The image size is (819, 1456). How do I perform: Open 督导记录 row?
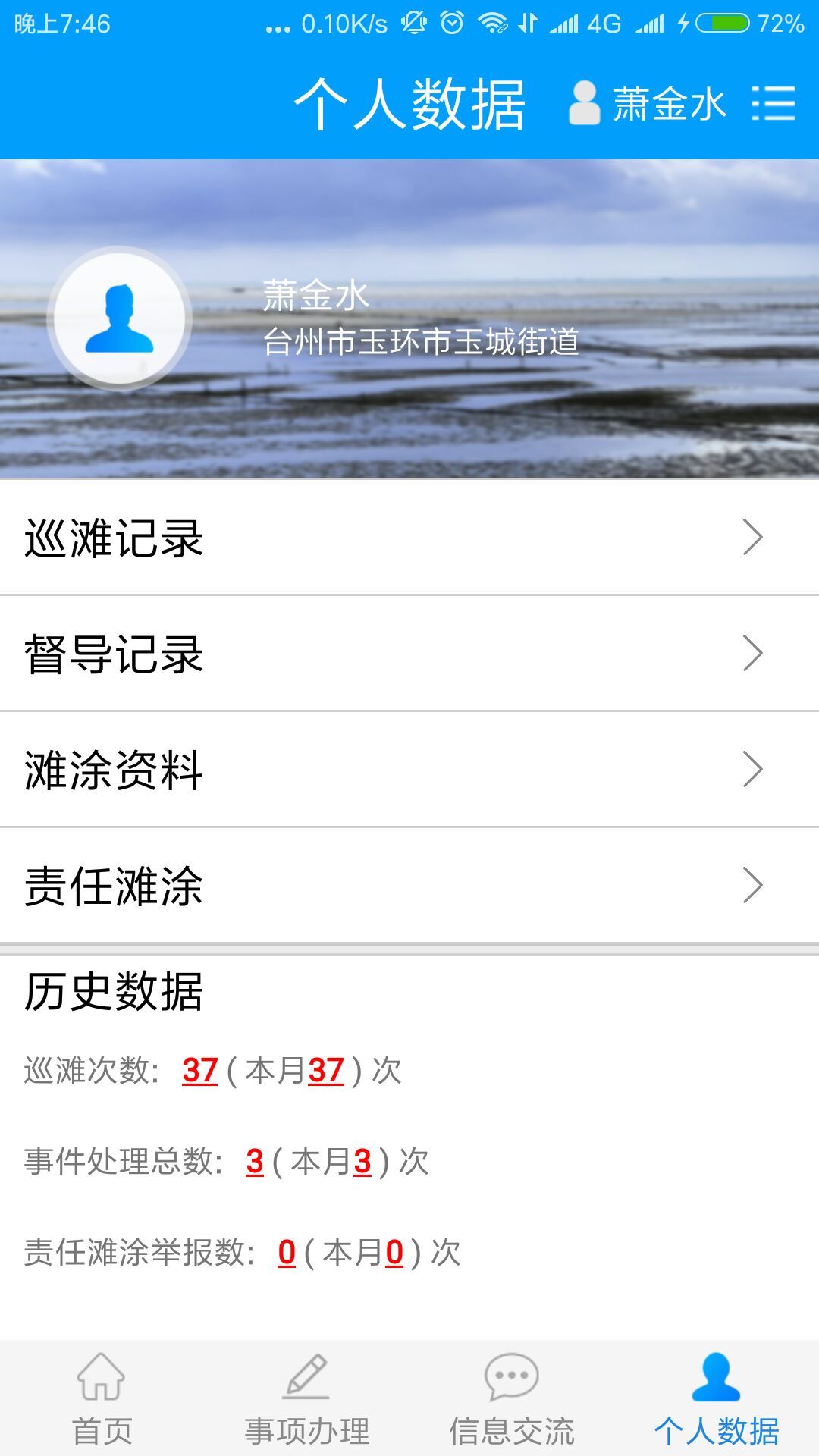pos(409,654)
